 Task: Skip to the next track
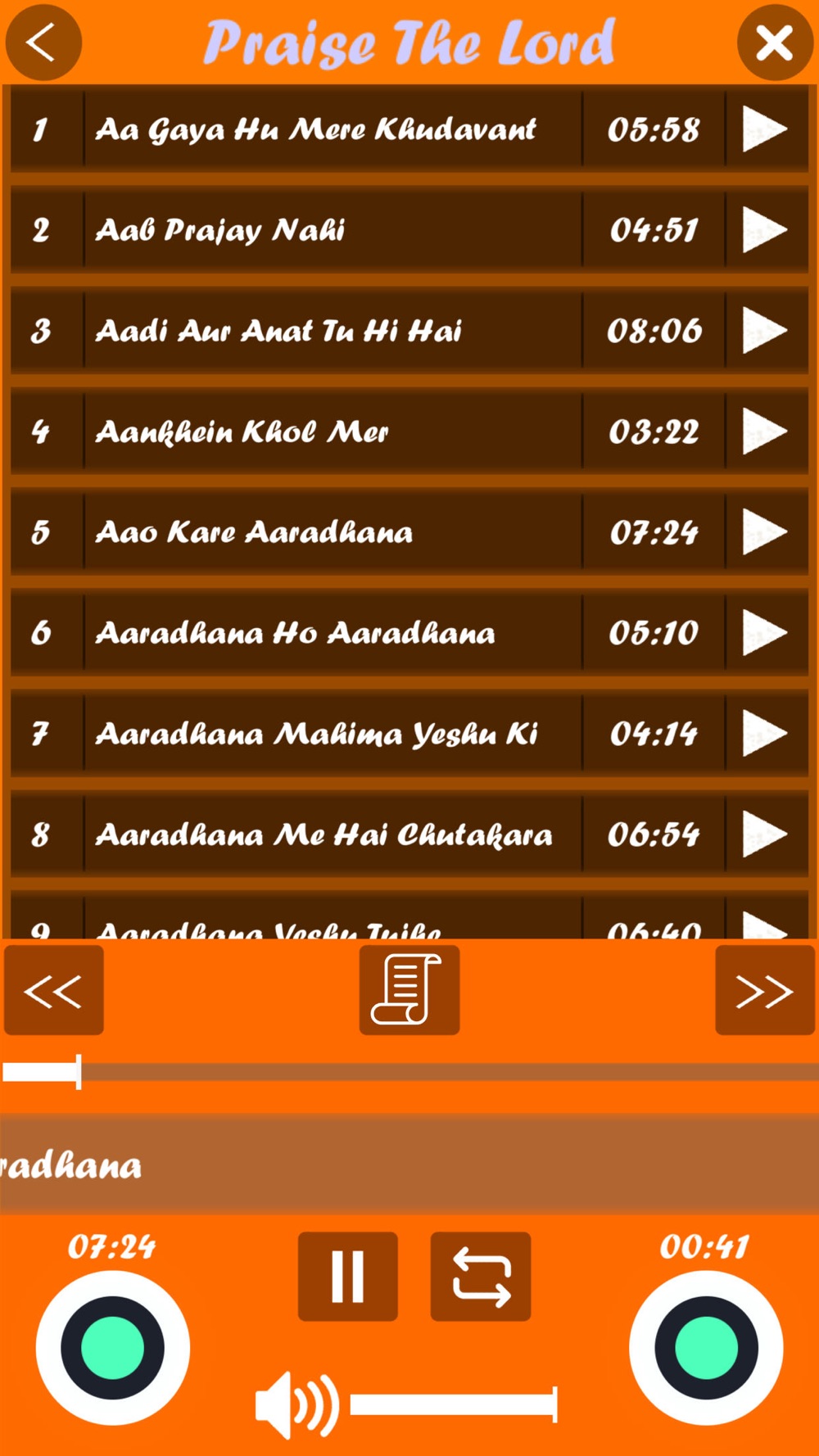[765, 990]
